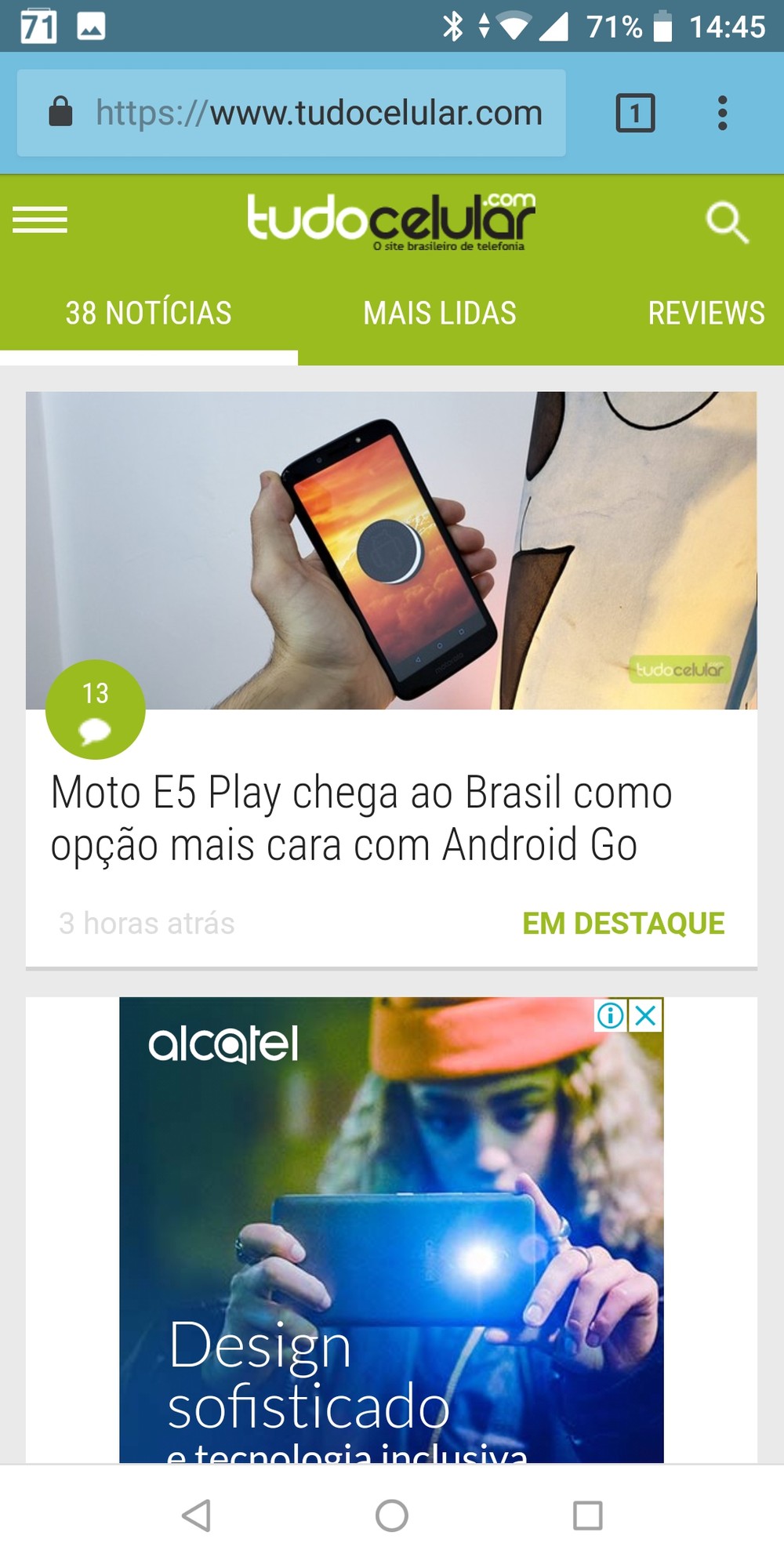Open recent apps from the navigation bar
The width and height of the screenshot is (784, 1568).
588,1515
